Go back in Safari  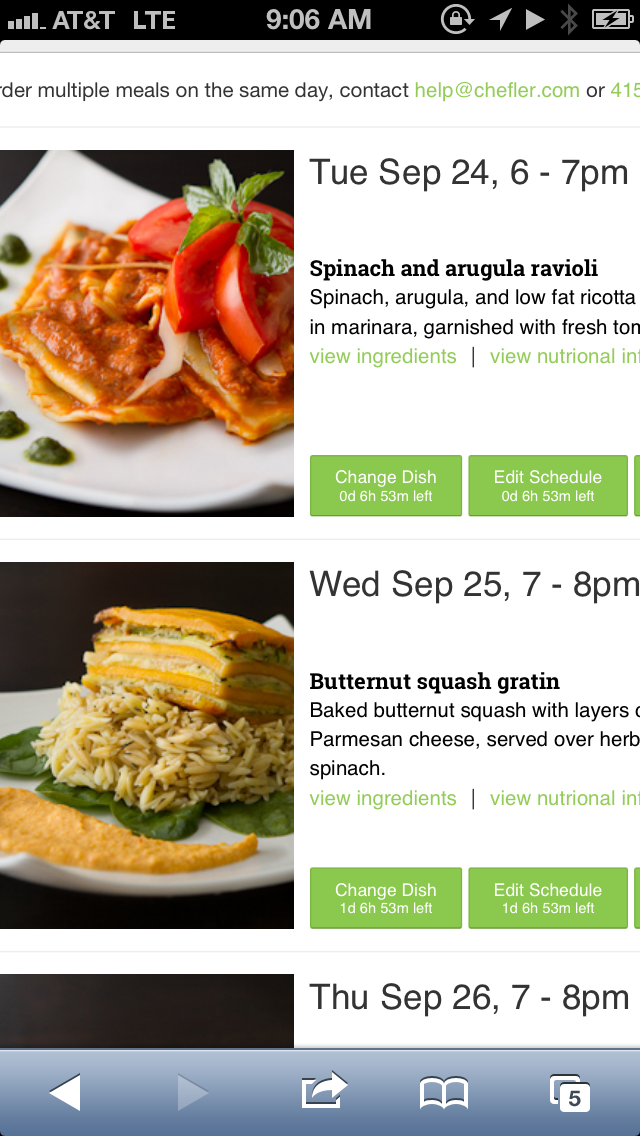65,1092
